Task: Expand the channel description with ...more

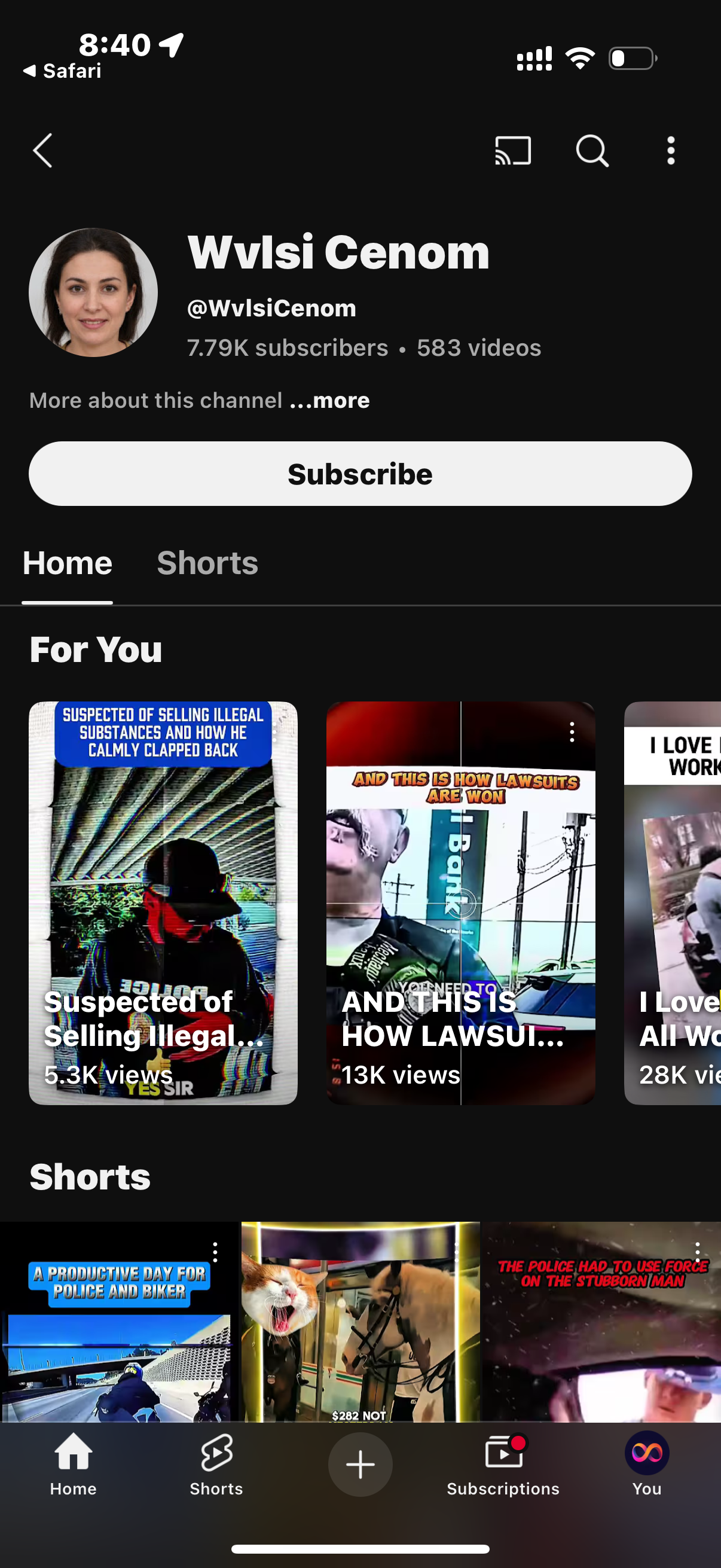Action: point(329,401)
